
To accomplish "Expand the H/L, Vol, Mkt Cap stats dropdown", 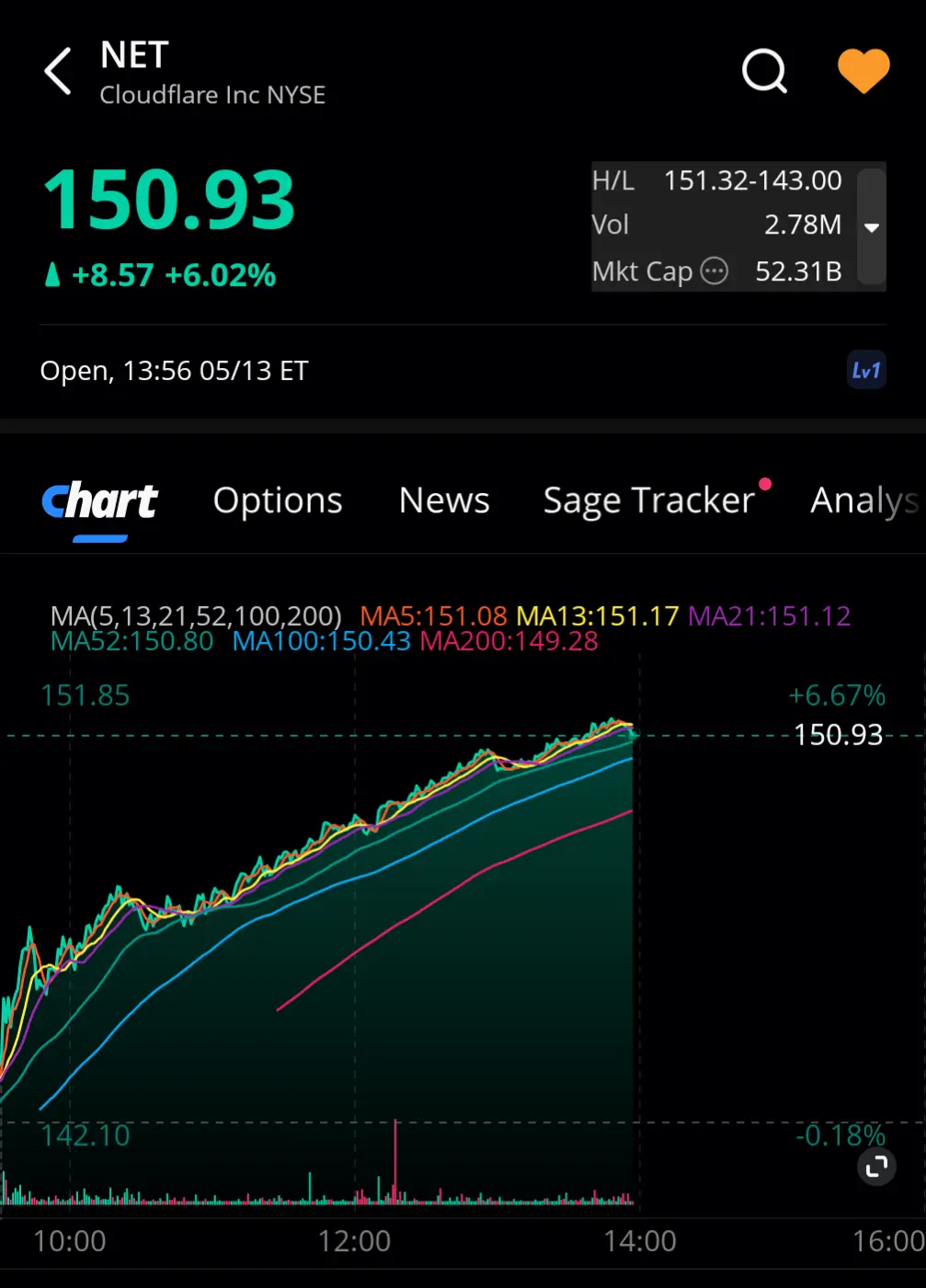I will click(872, 226).
